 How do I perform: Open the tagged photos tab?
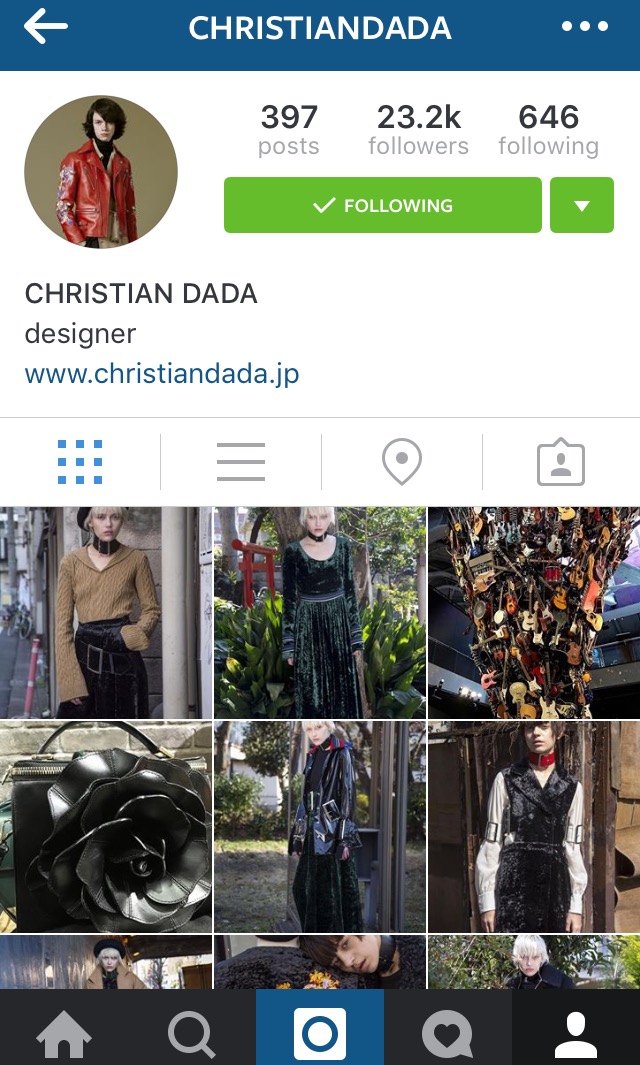(x=561, y=462)
